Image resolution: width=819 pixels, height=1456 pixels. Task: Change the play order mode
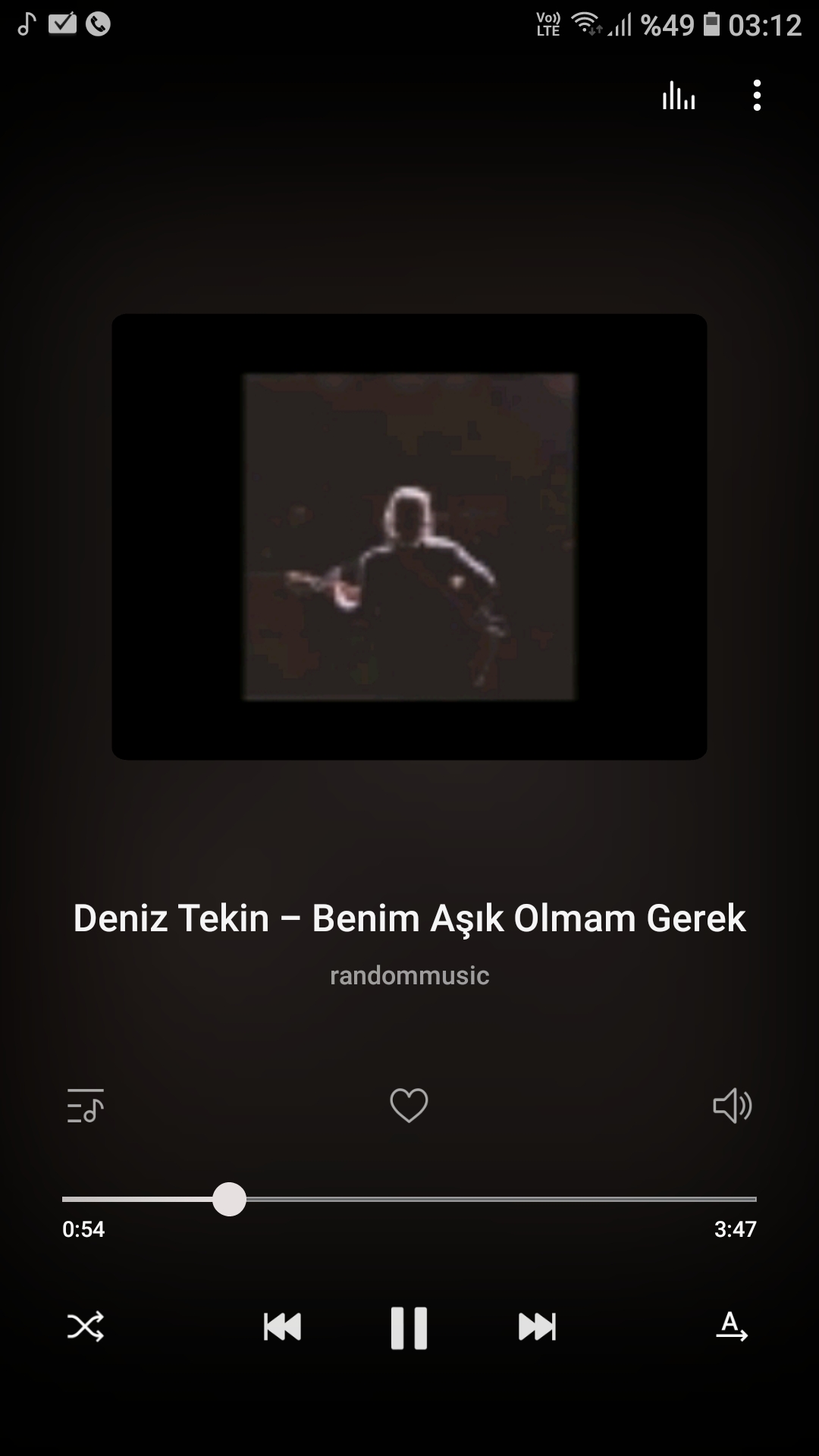pyautogui.click(x=732, y=1327)
